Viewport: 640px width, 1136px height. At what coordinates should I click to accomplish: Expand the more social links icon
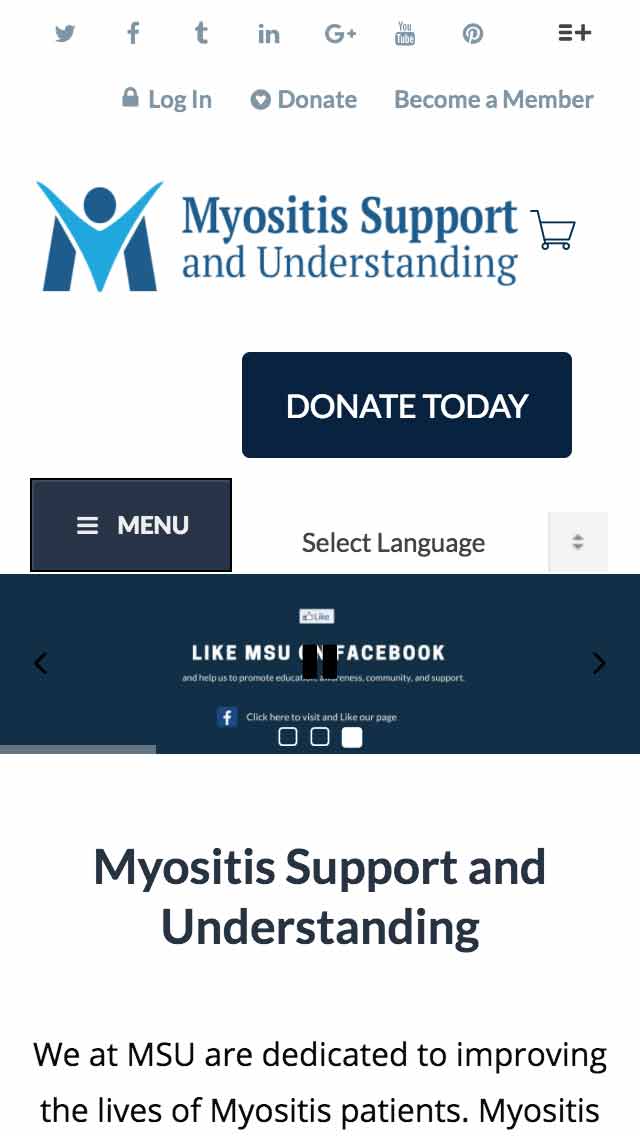574,33
